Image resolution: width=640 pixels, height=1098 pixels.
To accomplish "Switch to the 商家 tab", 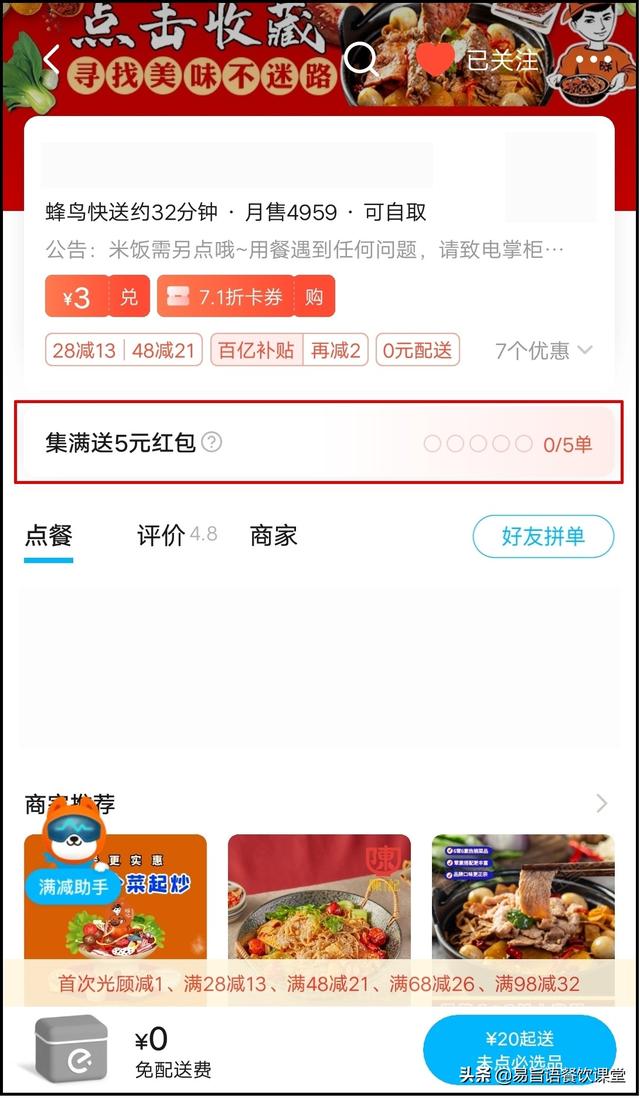I will [273, 536].
